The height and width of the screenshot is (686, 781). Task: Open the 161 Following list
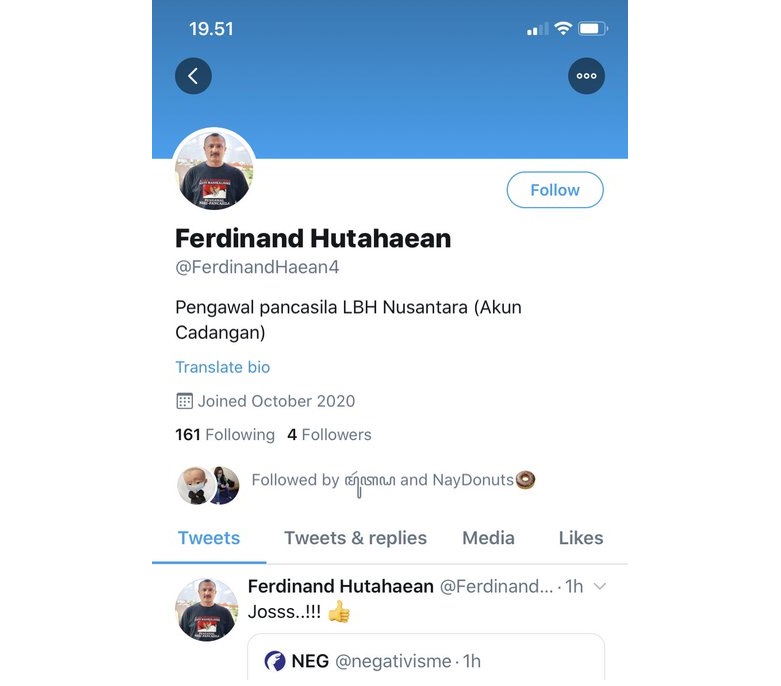click(x=225, y=435)
